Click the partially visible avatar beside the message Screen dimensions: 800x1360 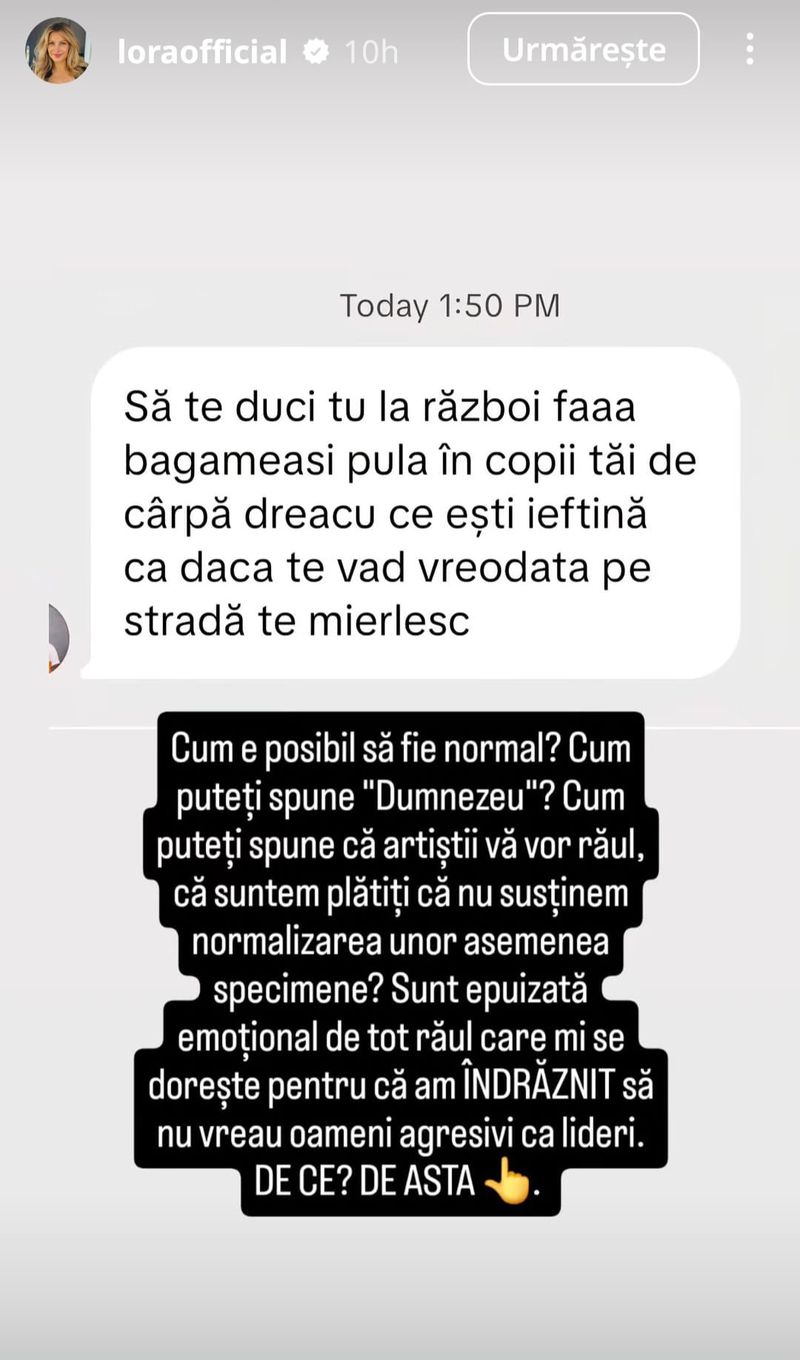(55, 630)
